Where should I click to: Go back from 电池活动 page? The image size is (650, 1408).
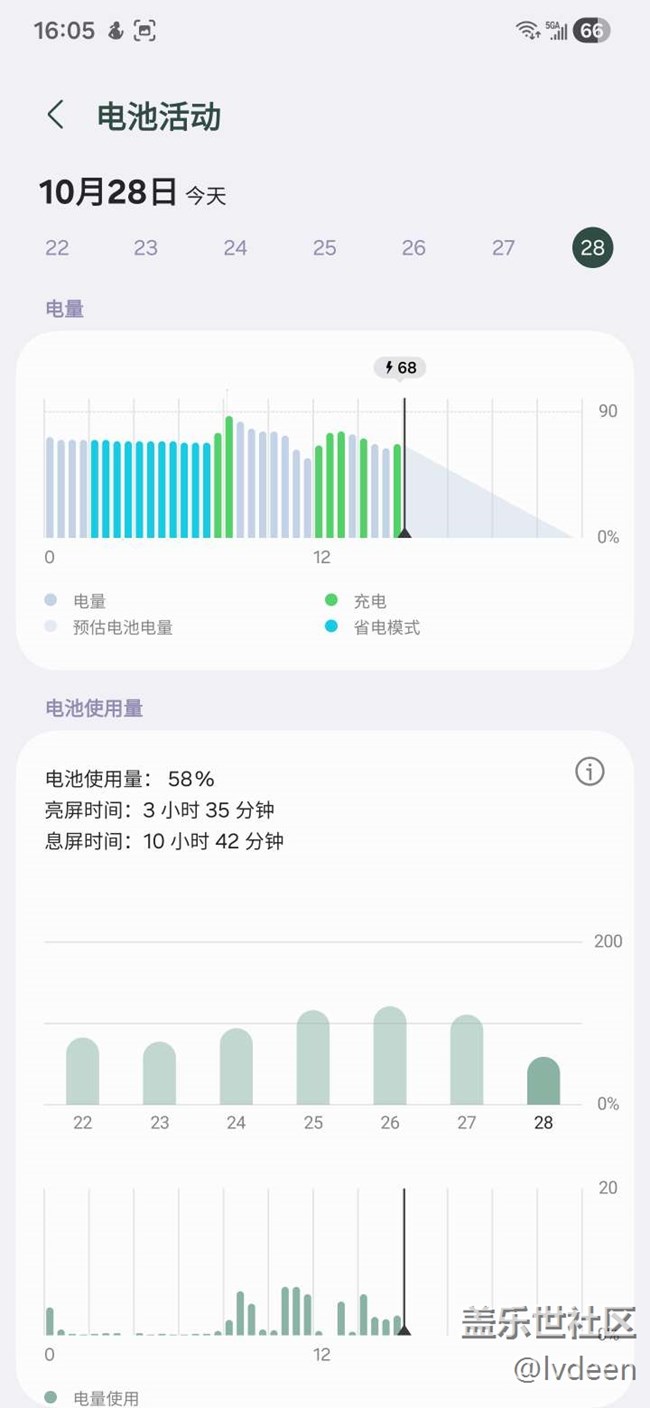click(x=56, y=115)
